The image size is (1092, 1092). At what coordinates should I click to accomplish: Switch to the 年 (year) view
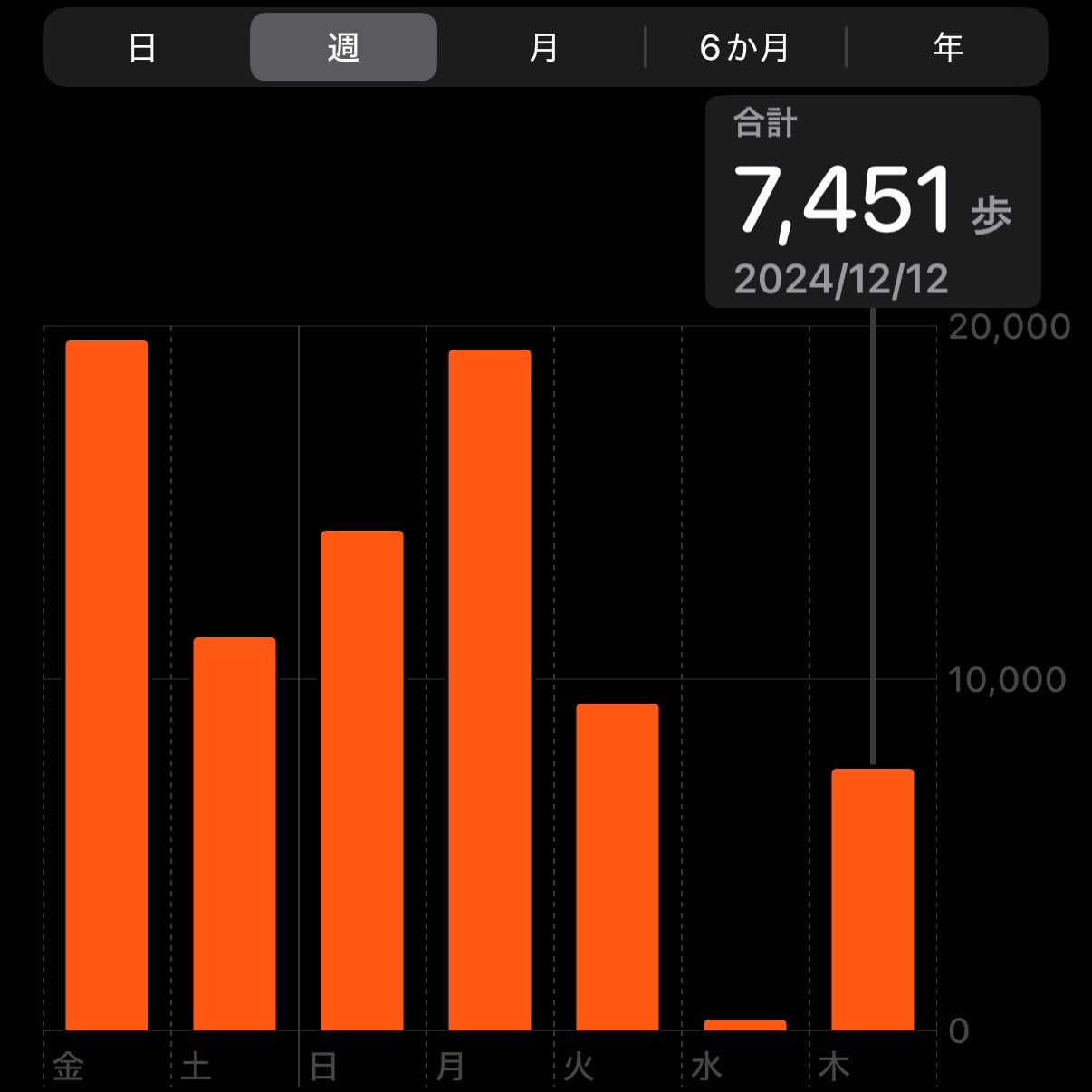(x=947, y=48)
